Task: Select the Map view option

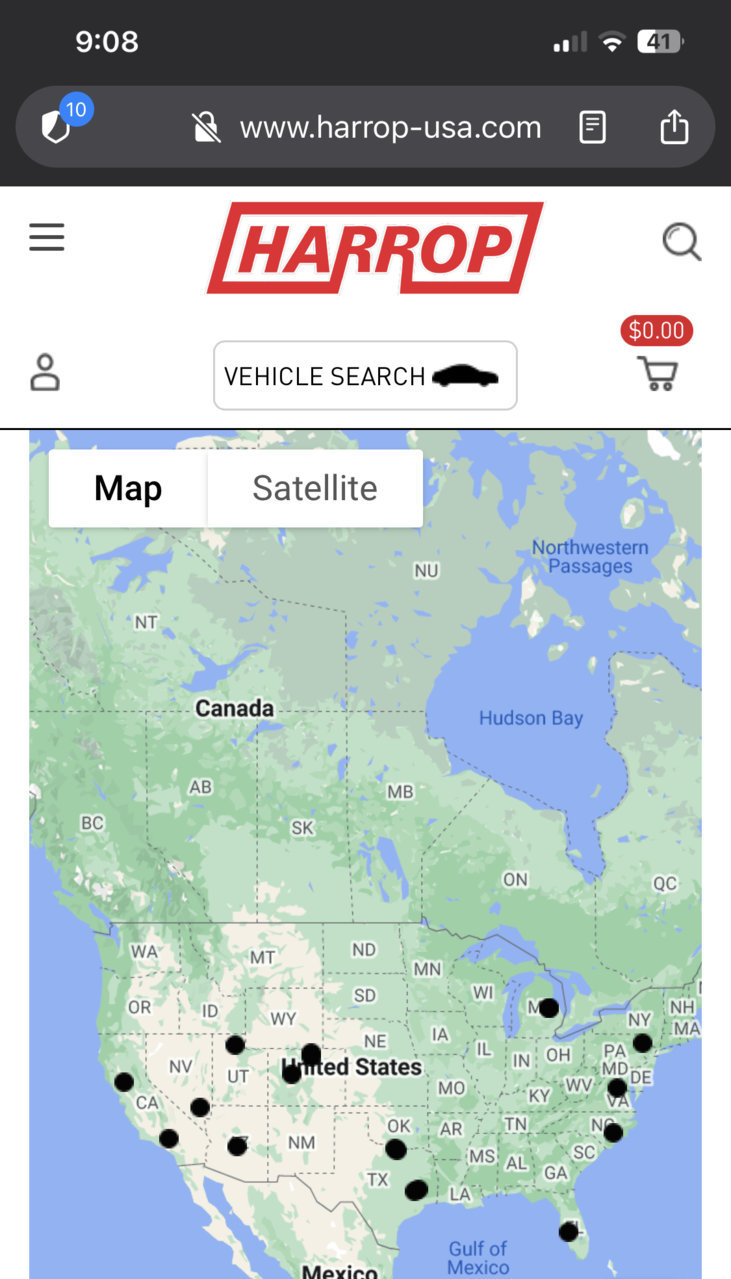Action: (128, 488)
